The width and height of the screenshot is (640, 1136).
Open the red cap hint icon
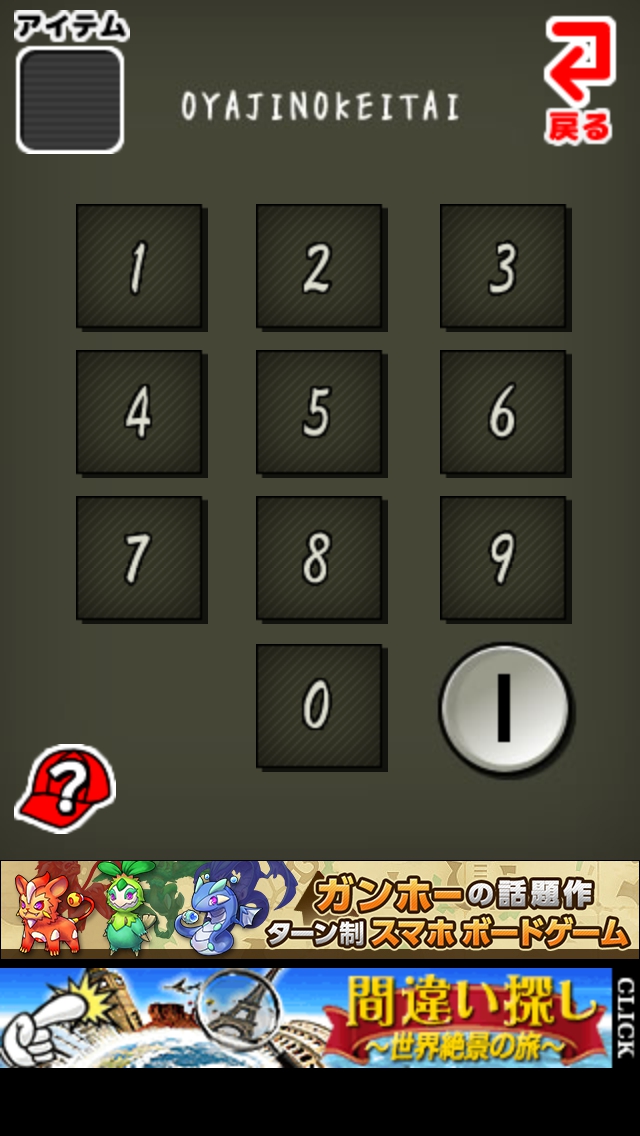65,788
